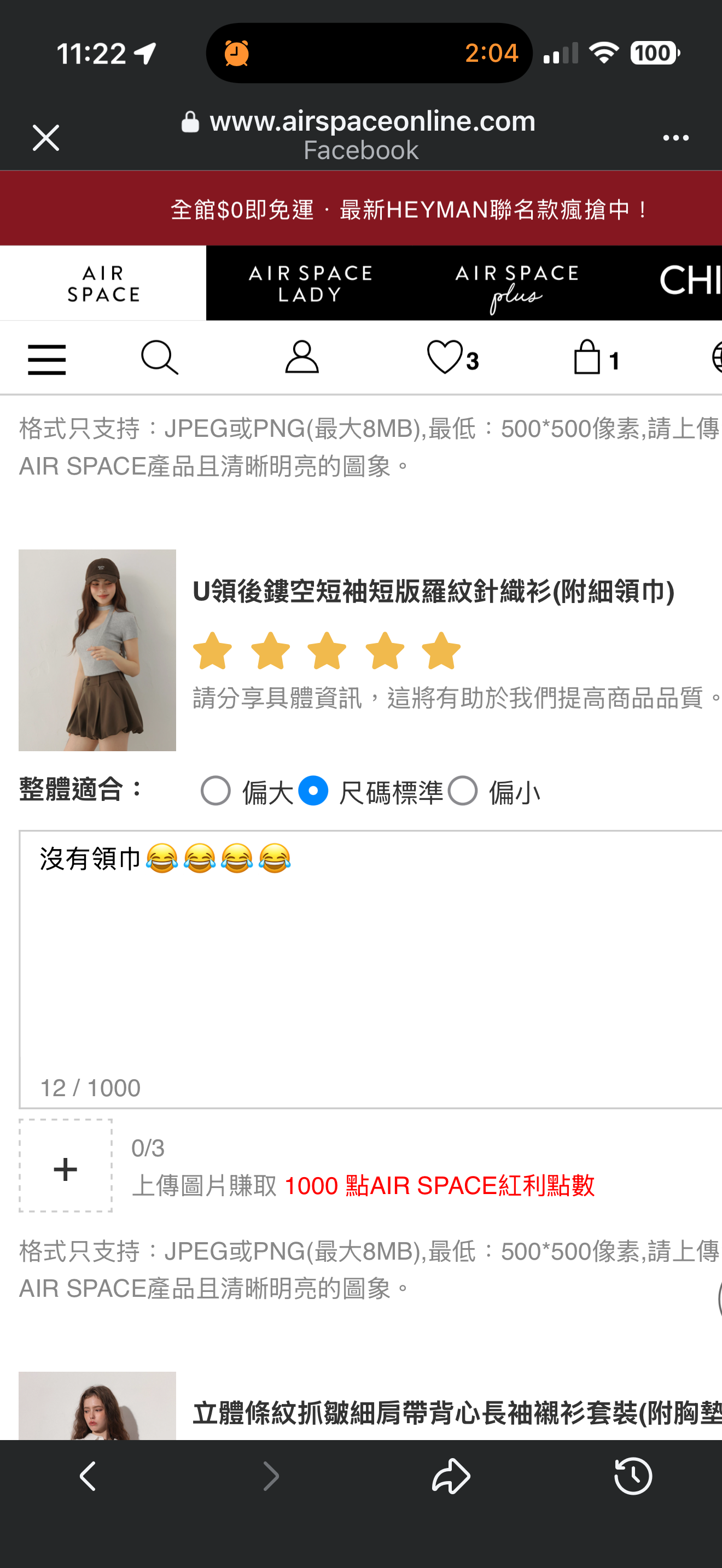The height and width of the screenshot is (1568, 722).
Task: Go back in the browser
Action: 88,1476
